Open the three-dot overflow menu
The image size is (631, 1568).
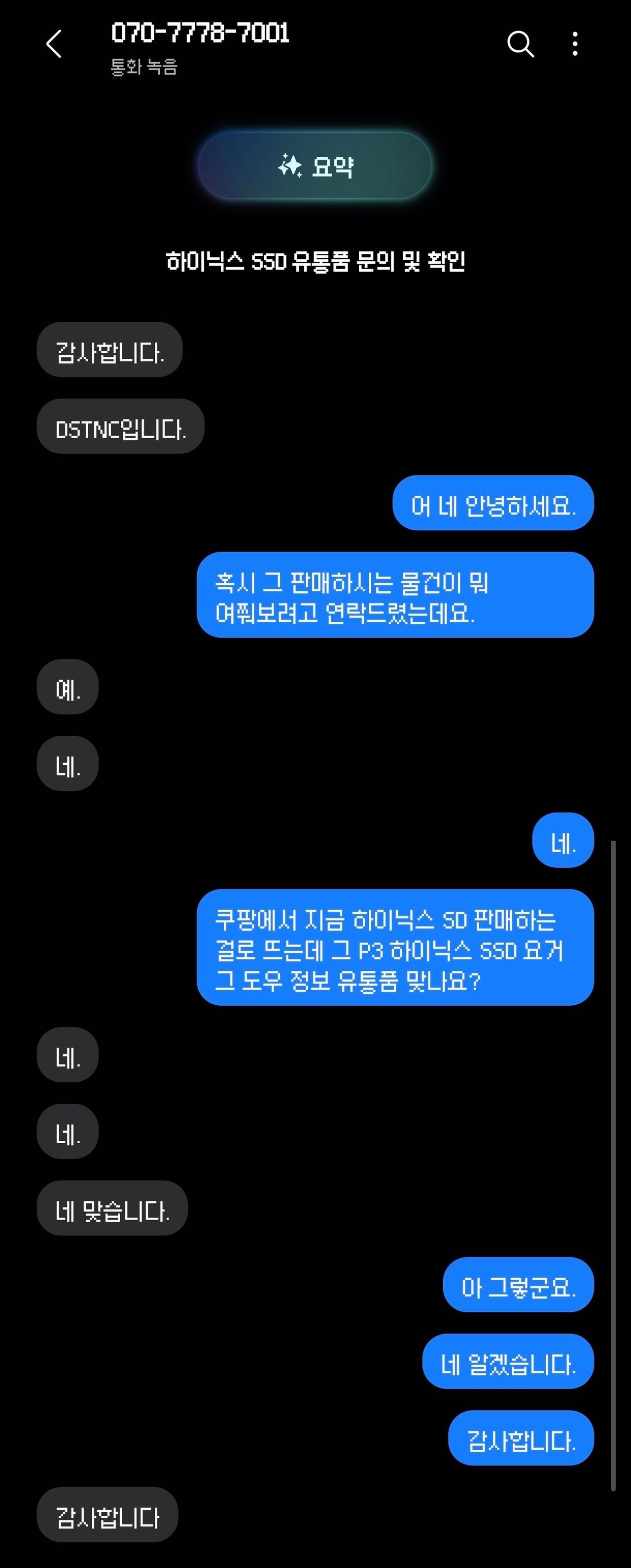coord(575,44)
